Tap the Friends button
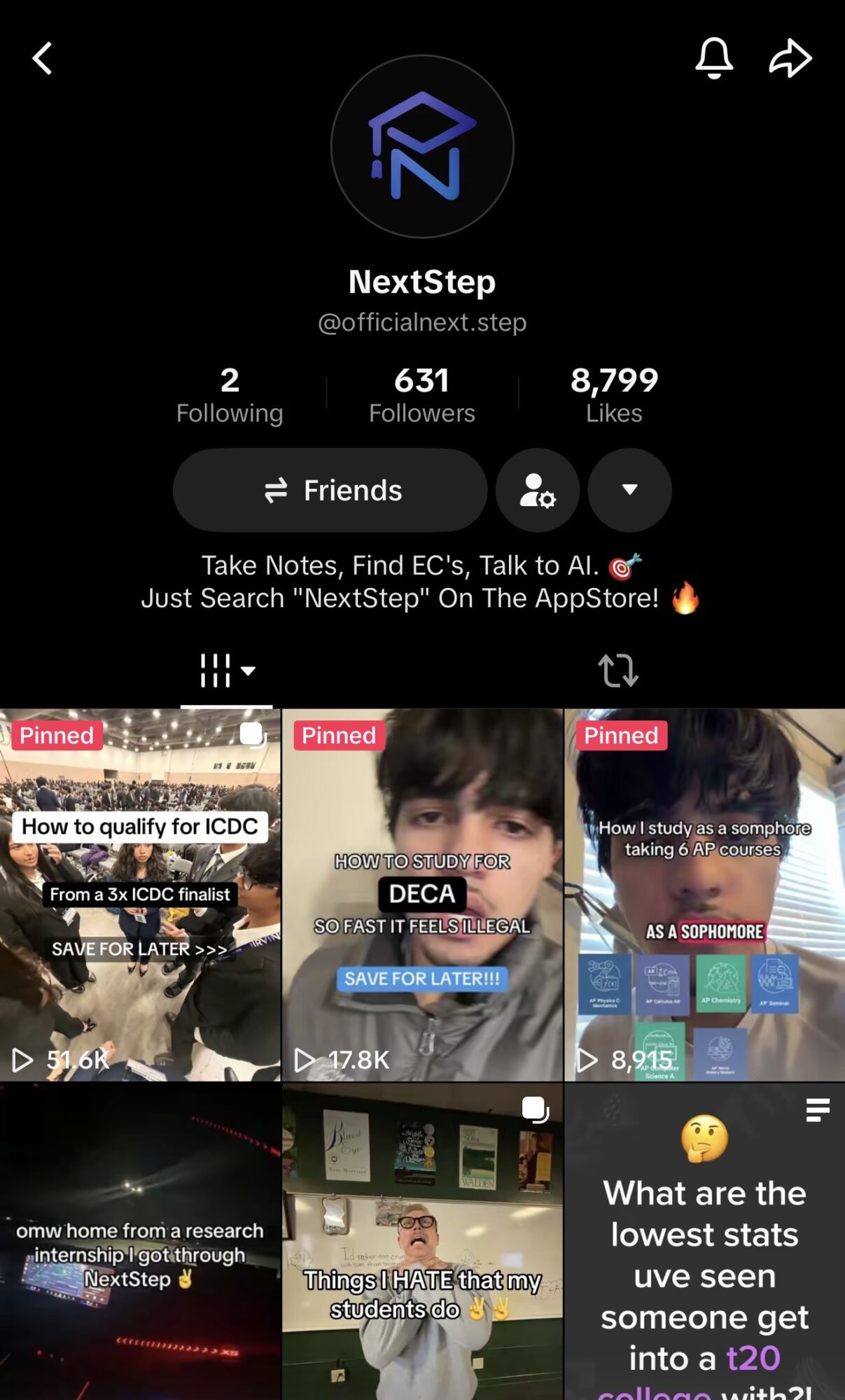Viewport: 845px width, 1400px height. tap(330, 490)
